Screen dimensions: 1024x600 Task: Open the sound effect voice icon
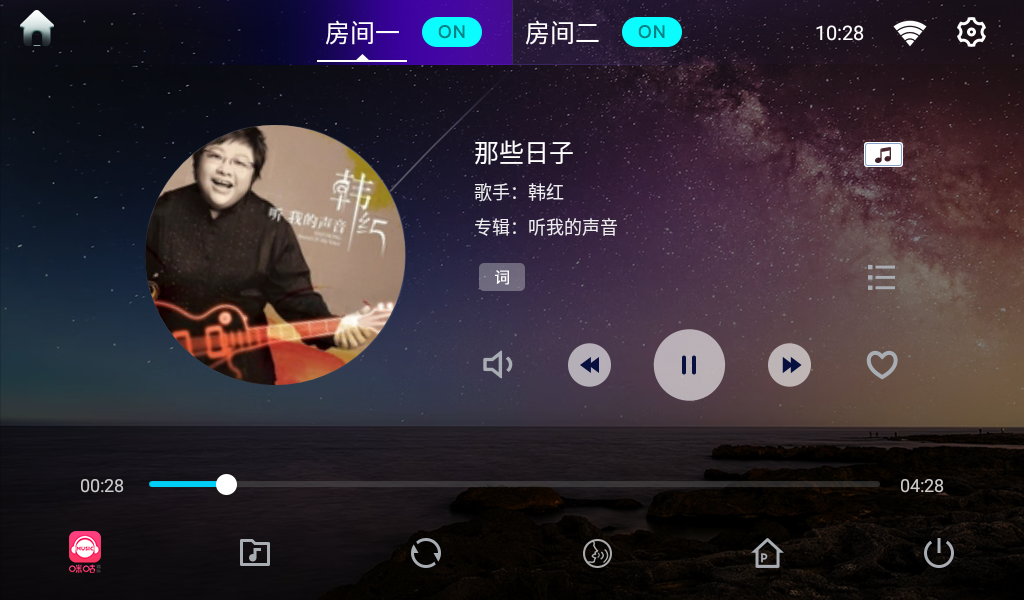click(597, 552)
